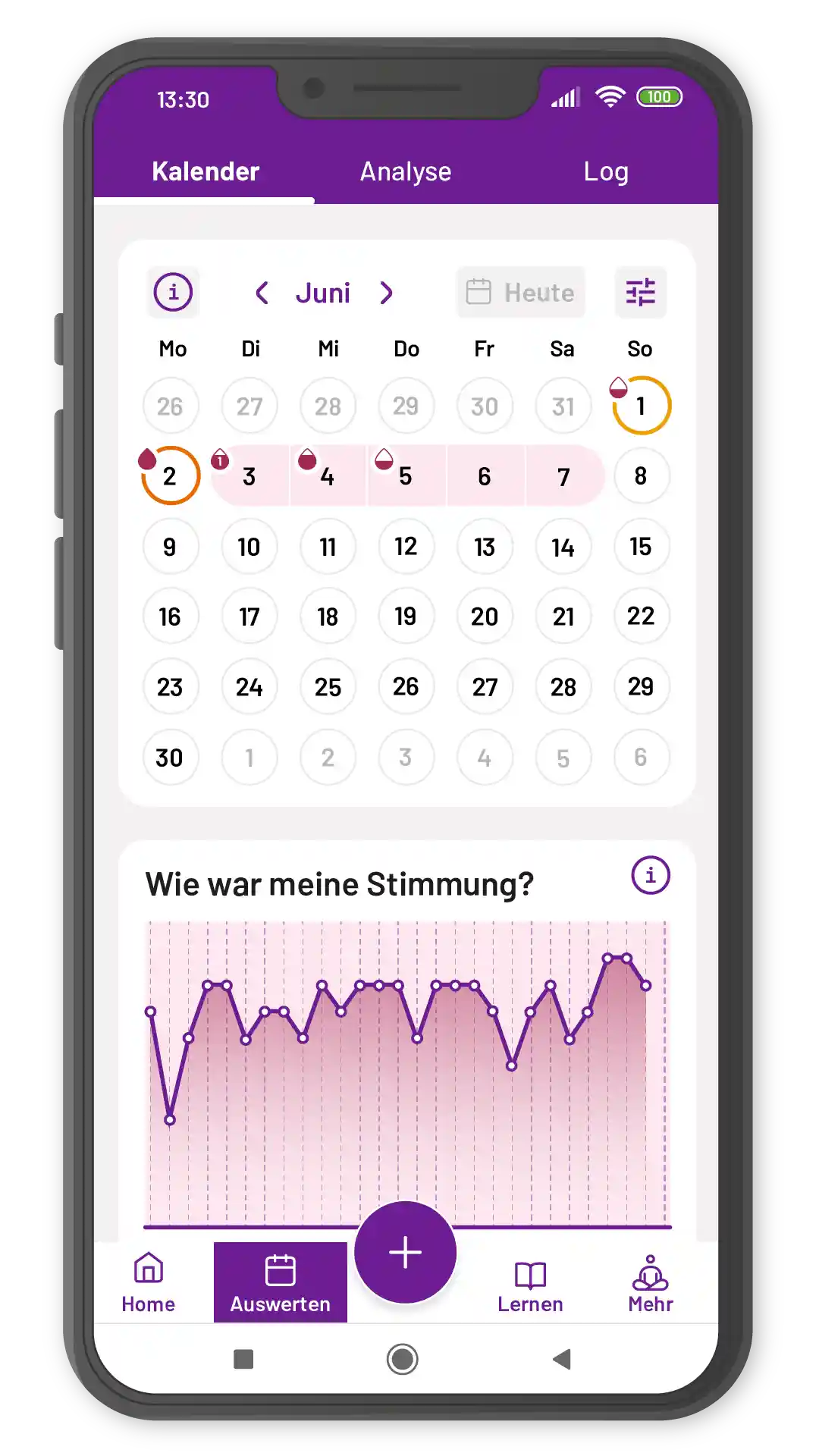The width and height of the screenshot is (819, 1456).
Task: Open the Lernen tab
Action: 530,1283
